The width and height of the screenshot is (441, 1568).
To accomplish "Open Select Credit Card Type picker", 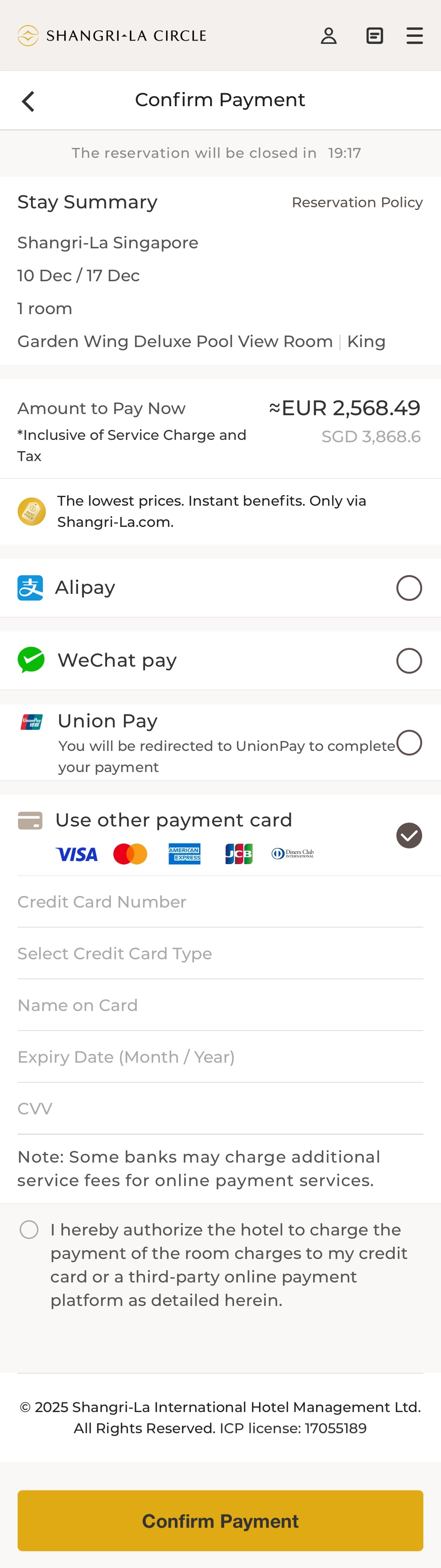I will (220, 954).
